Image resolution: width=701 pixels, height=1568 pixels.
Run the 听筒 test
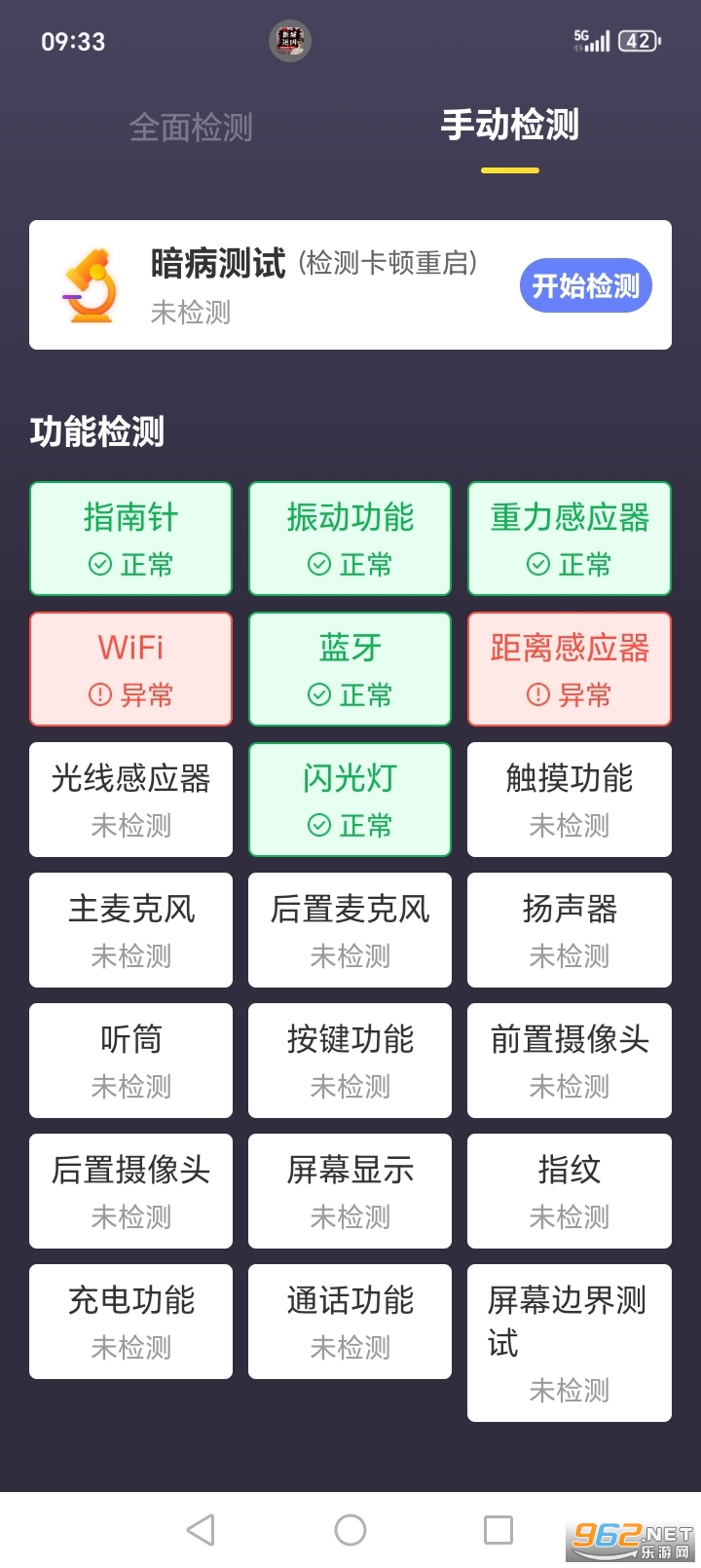(130, 1061)
